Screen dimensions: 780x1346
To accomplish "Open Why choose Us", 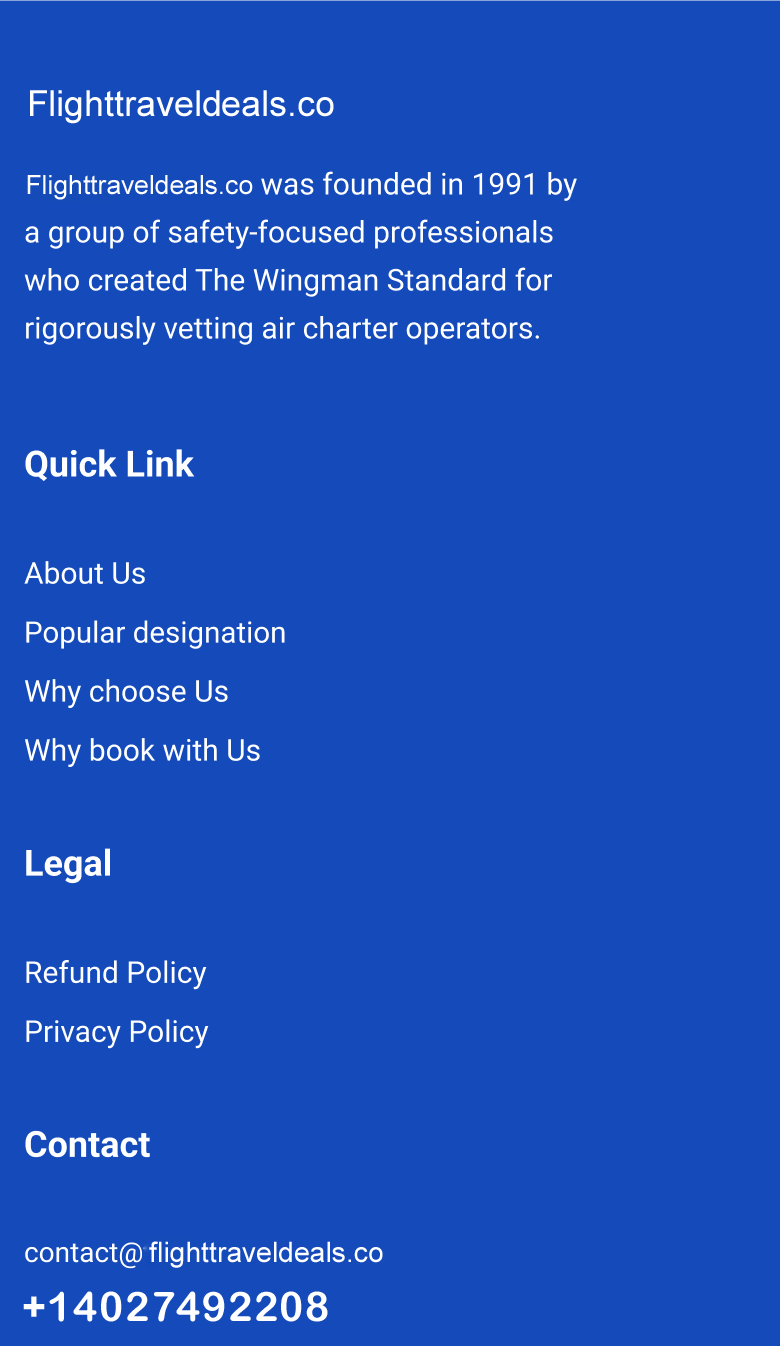I will point(126,692).
